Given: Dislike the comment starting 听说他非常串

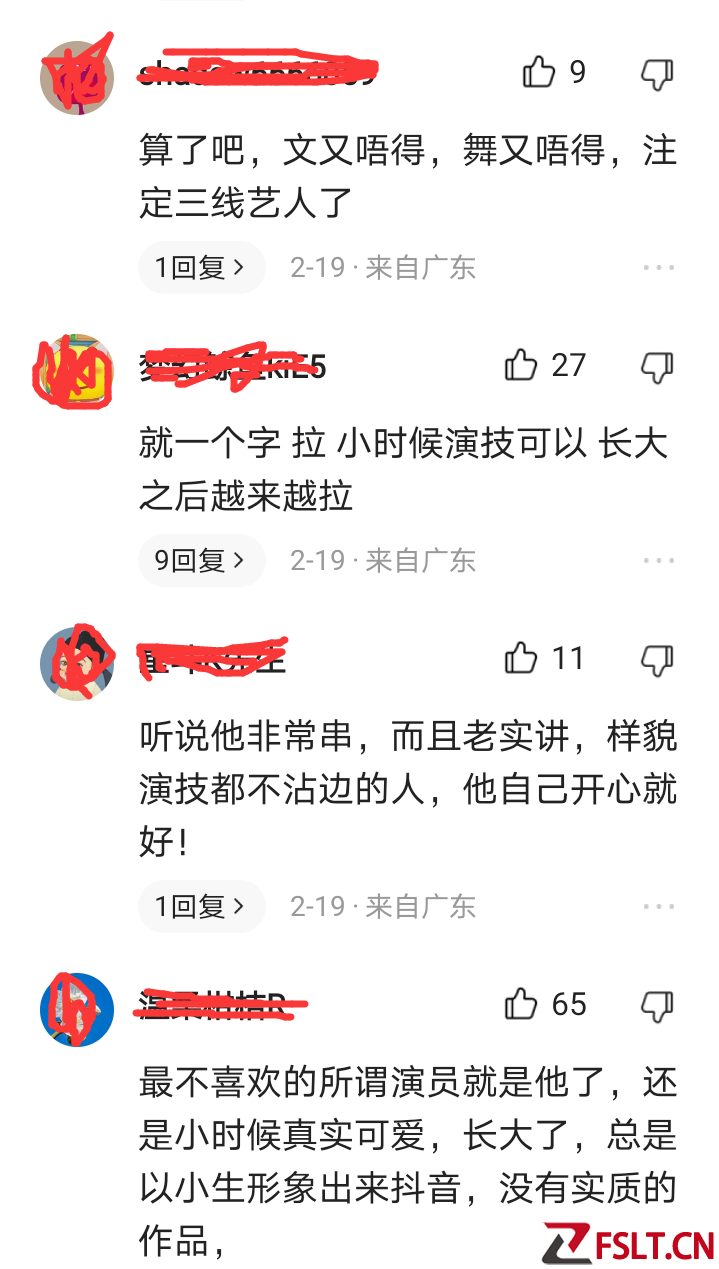Looking at the screenshot, I should point(657,660).
